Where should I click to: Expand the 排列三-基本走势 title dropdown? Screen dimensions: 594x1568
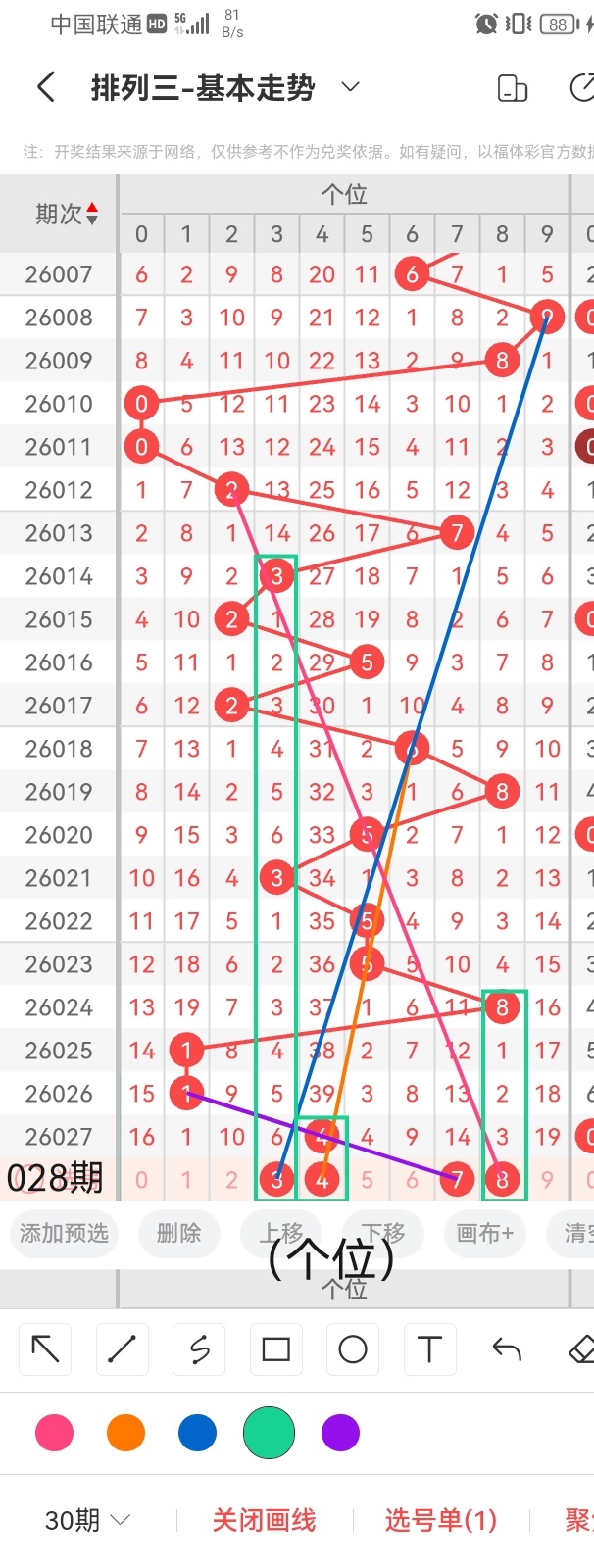coord(350,88)
